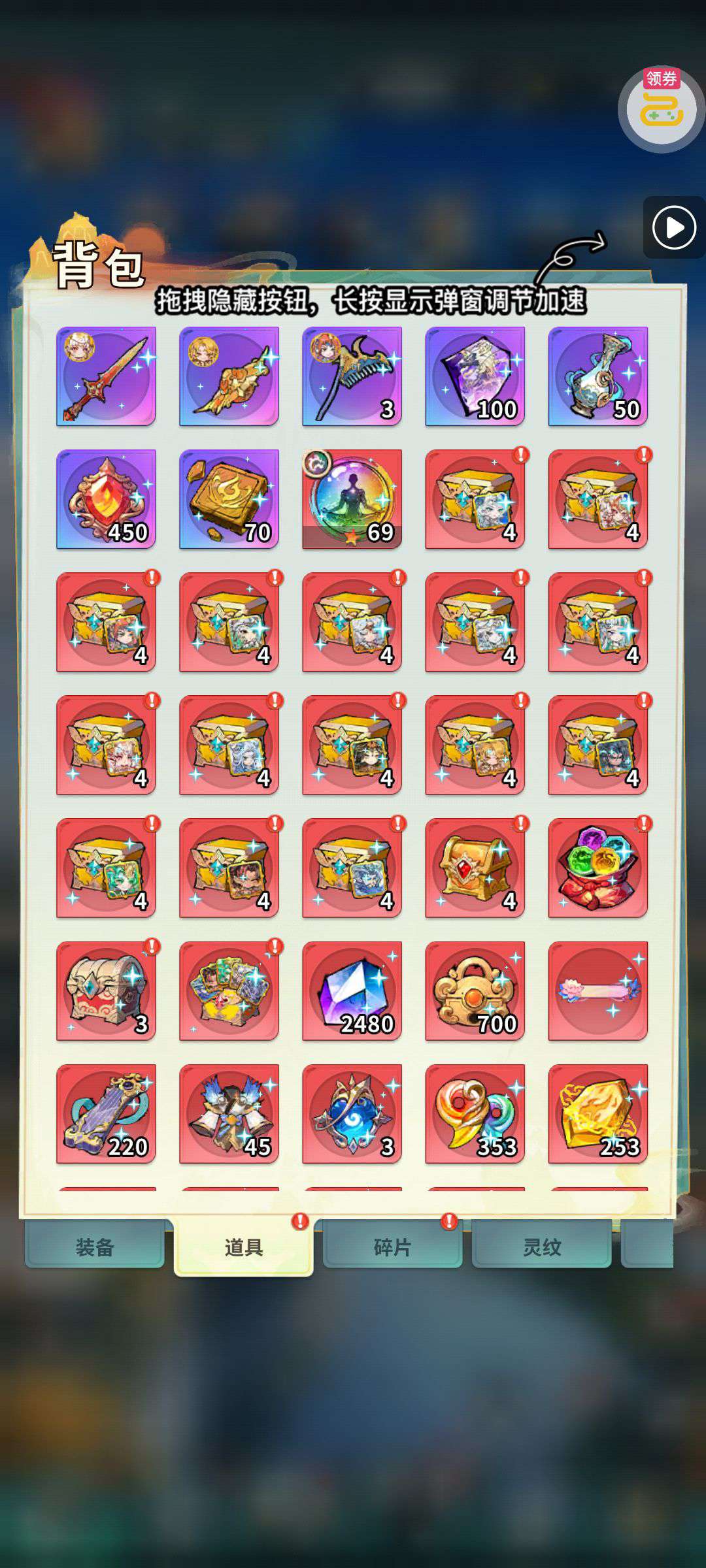This screenshot has width=706, height=1568.
Task: Select the meditation orb item showing 69
Action: [x=352, y=499]
